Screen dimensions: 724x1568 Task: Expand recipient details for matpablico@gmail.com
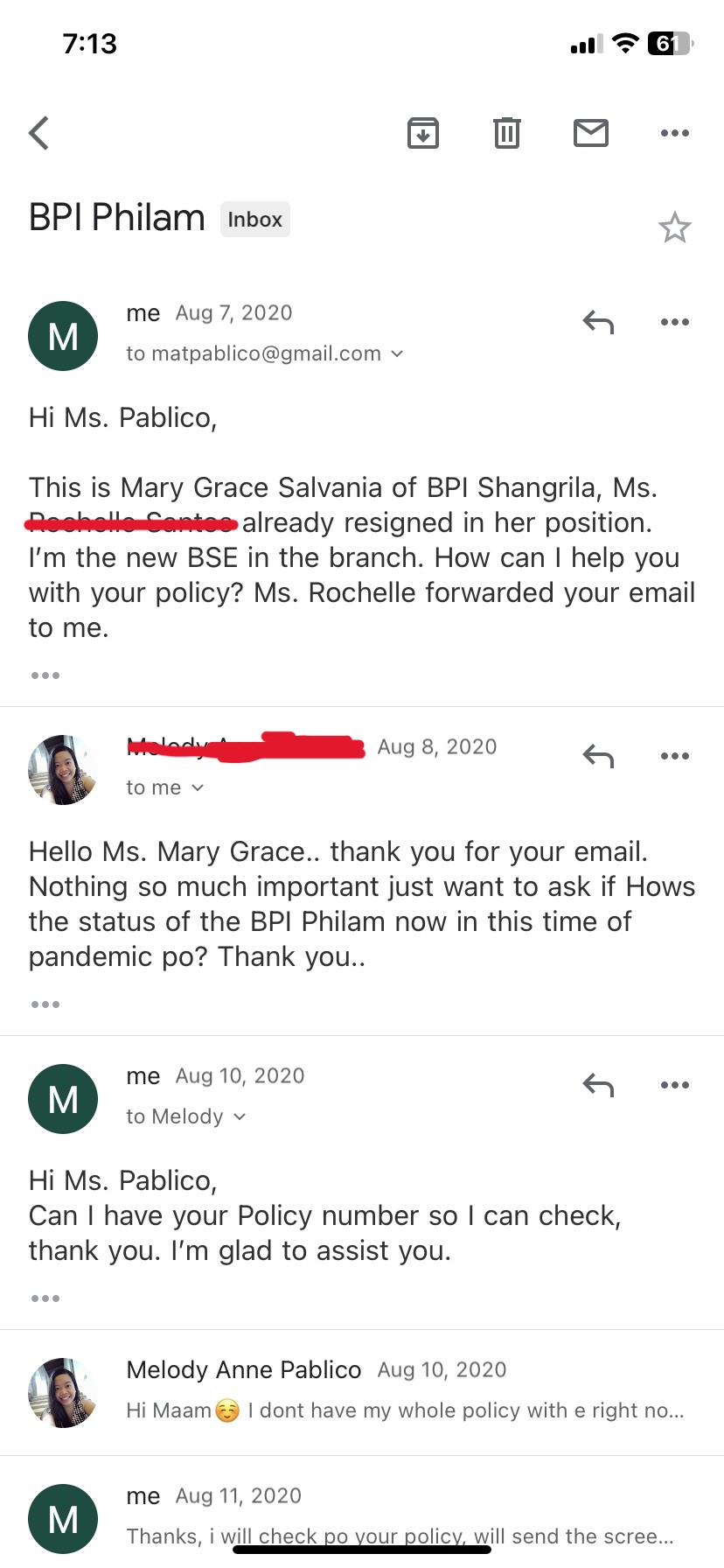(x=397, y=354)
